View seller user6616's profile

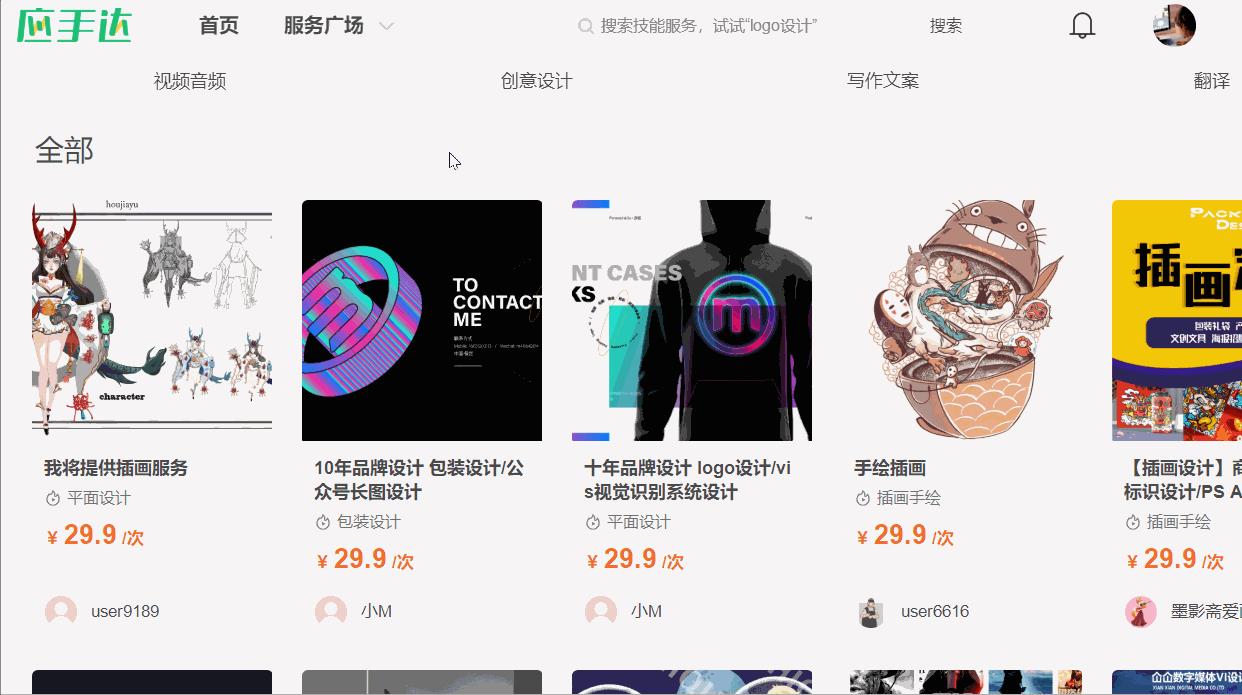[934, 611]
